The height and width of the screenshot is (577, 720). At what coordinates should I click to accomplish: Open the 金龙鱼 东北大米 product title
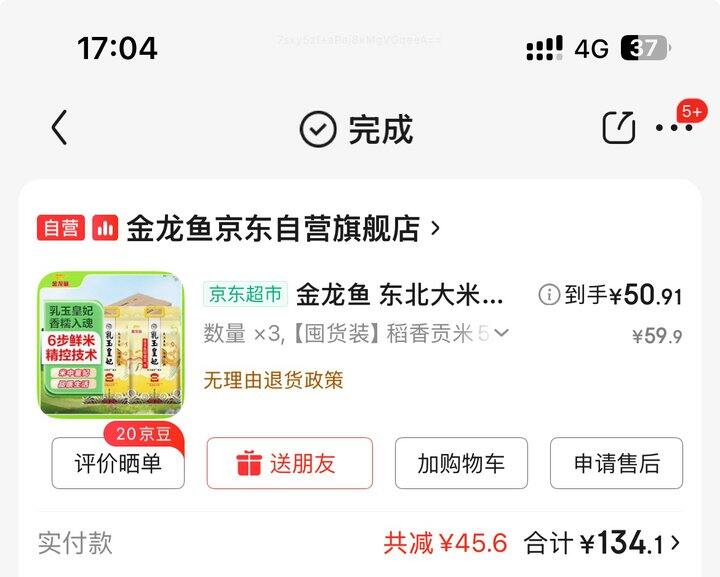tap(400, 294)
